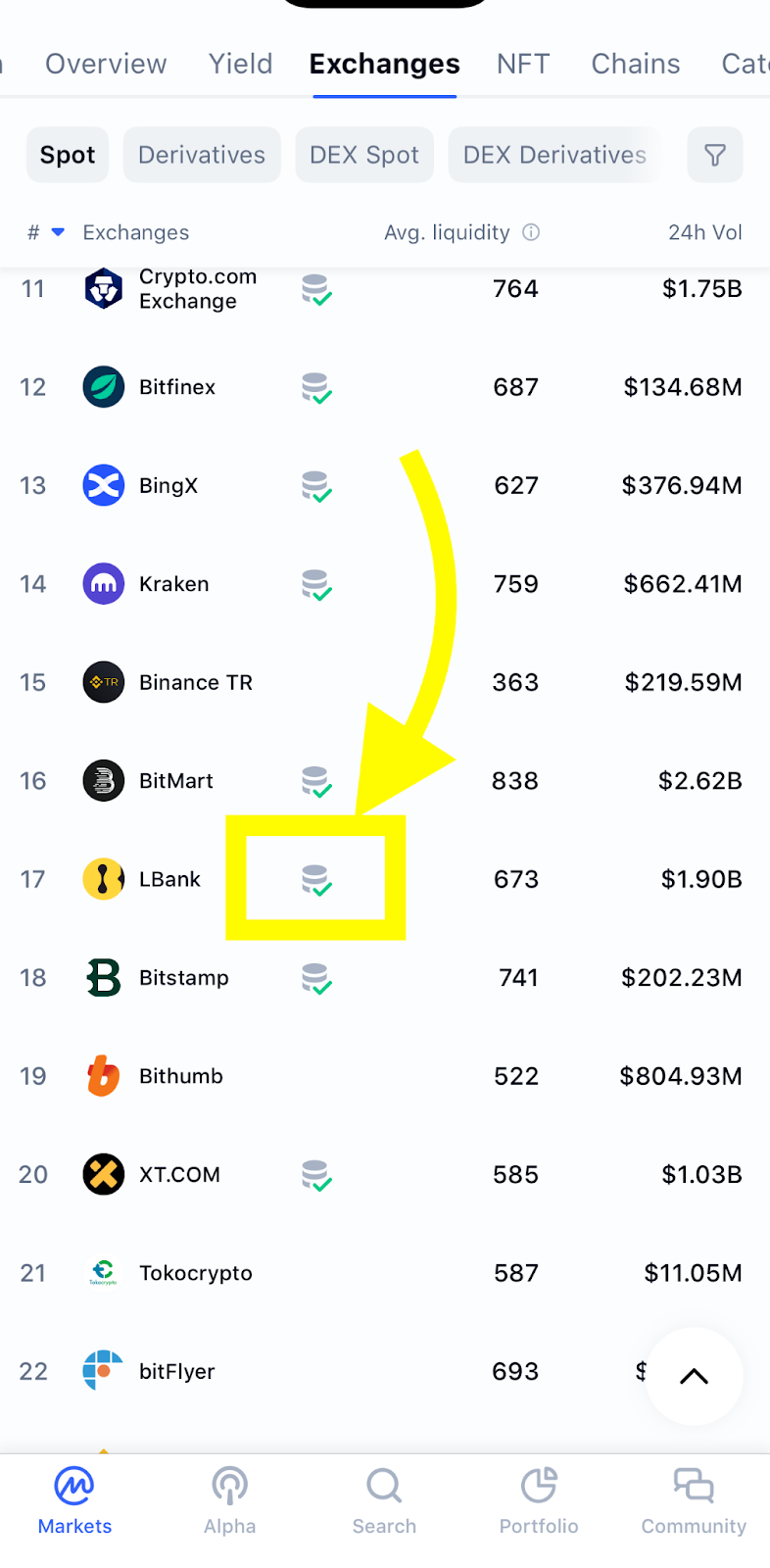Switch to the Overview tab
Viewport: 770px width, 1568px height.
click(x=106, y=64)
